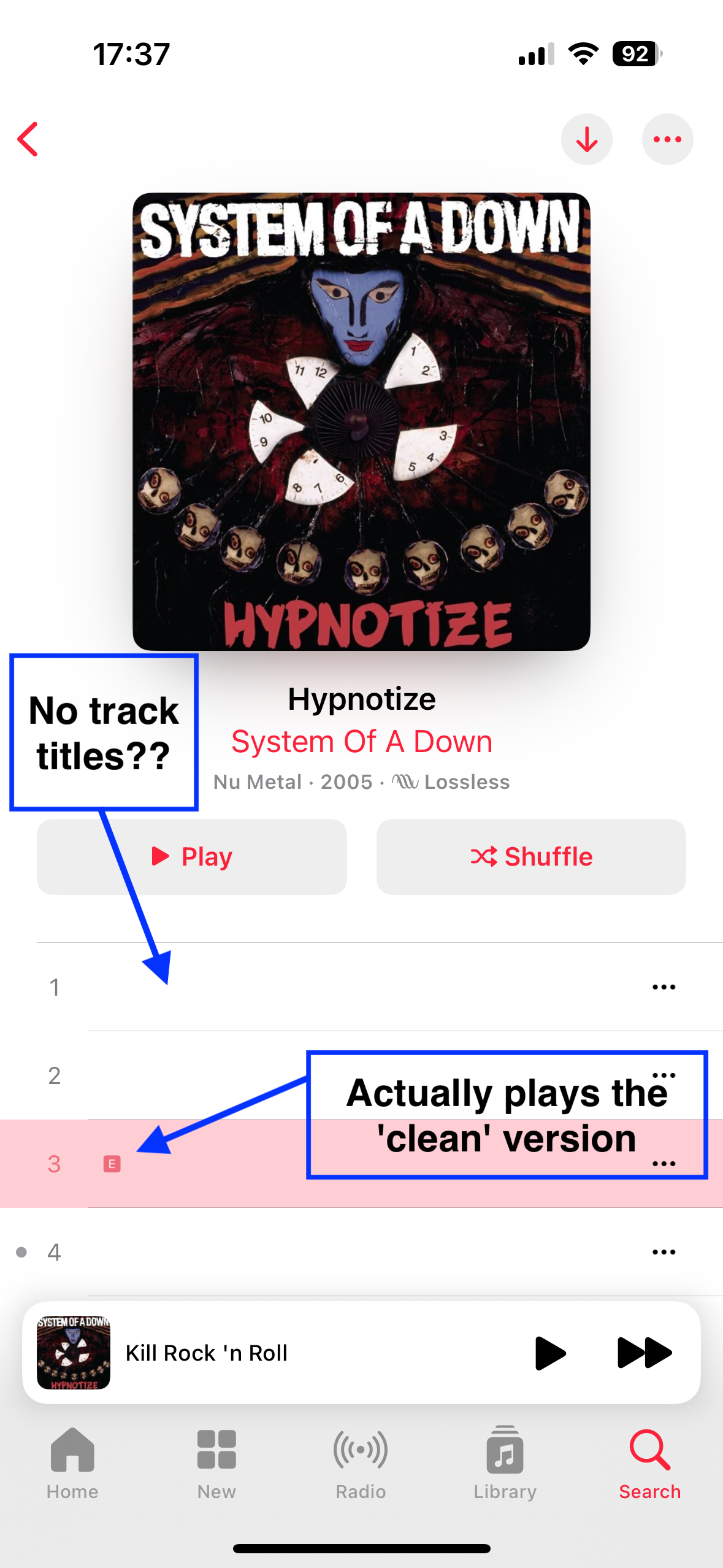Viewport: 723px width, 1568px height.
Task: Switch to the Home tab
Action: [x=72, y=1463]
